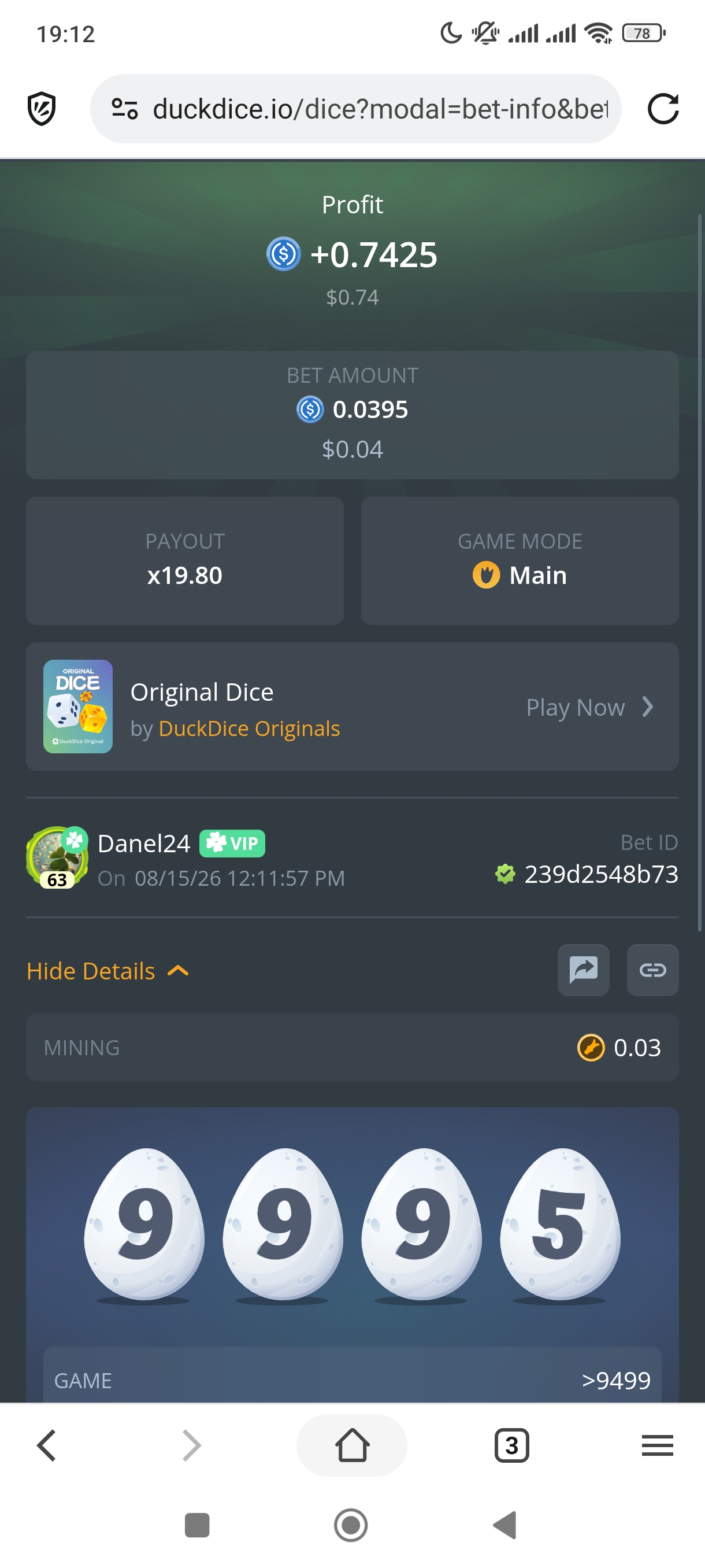The height and width of the screenshot is (1568, 705).
Task: Reload the current page
Action: [663, 109]
